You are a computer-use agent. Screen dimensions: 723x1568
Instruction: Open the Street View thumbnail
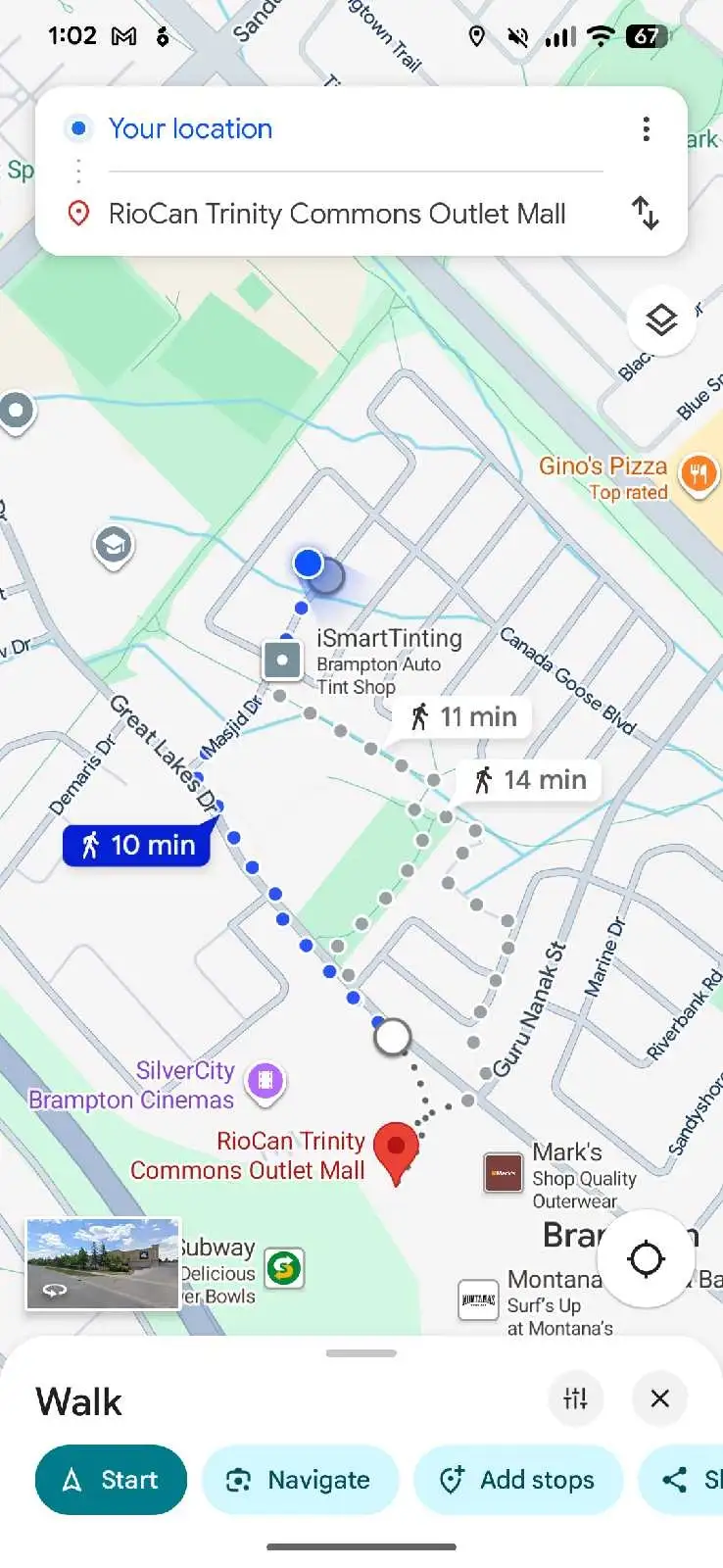[x=103, y=1263]
